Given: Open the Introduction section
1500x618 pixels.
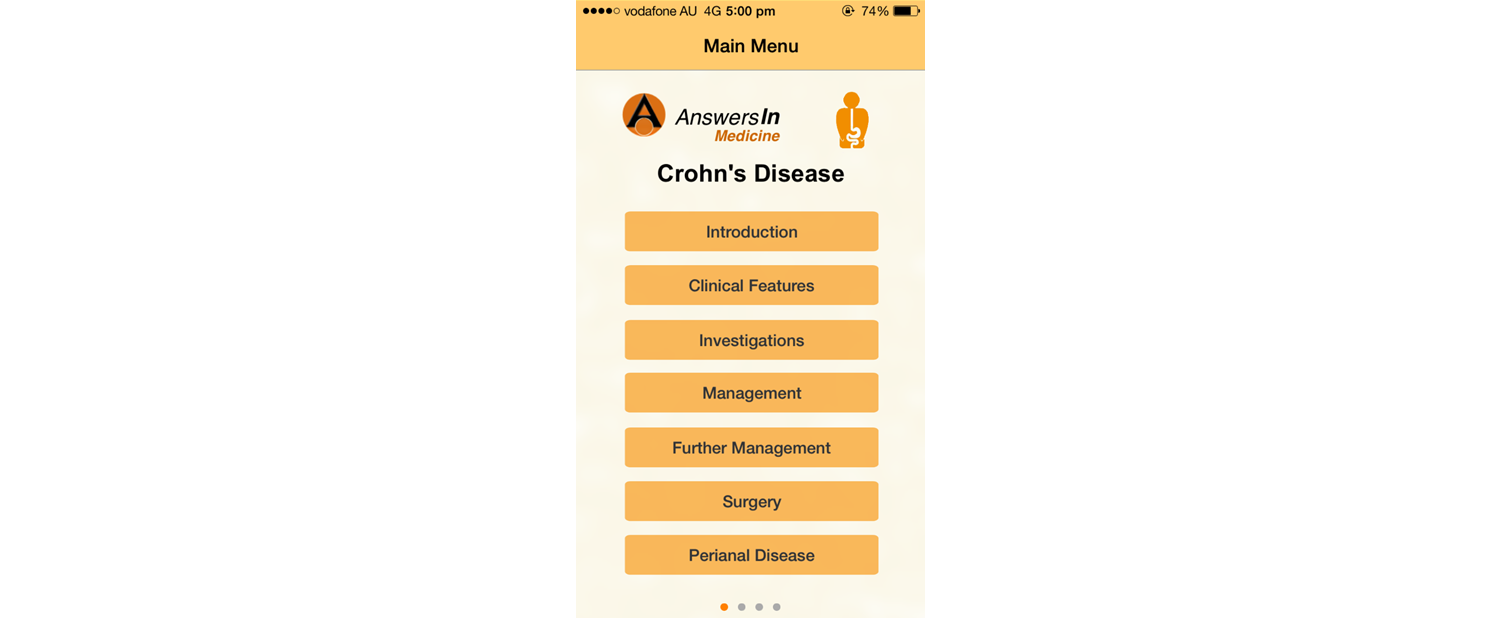Looking at the screenshot, I should (x=751, y=231).
